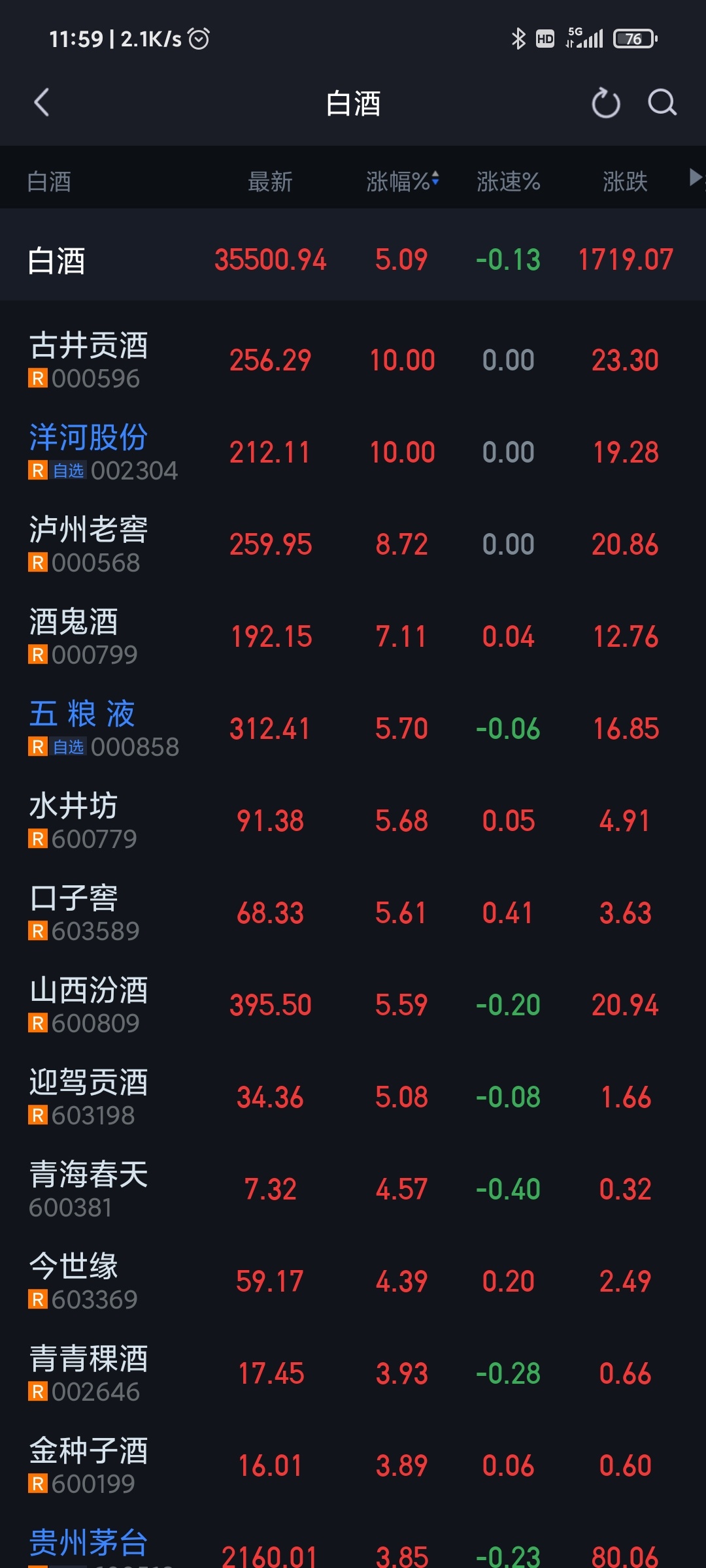Open the 白酒 index row
This screenshot has width=706, height=1568.
[353, 260]
